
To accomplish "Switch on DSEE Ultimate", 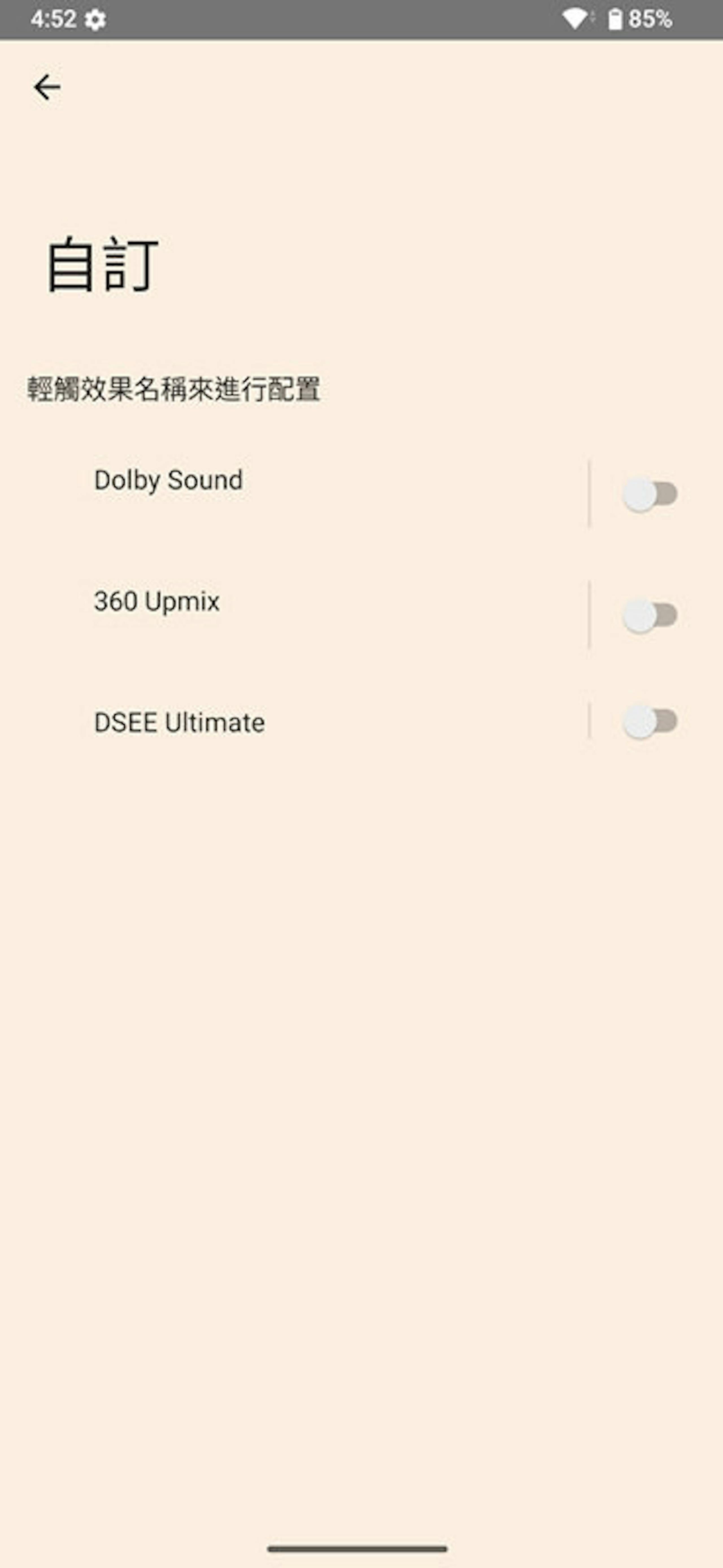I will [x=650, y=722].
